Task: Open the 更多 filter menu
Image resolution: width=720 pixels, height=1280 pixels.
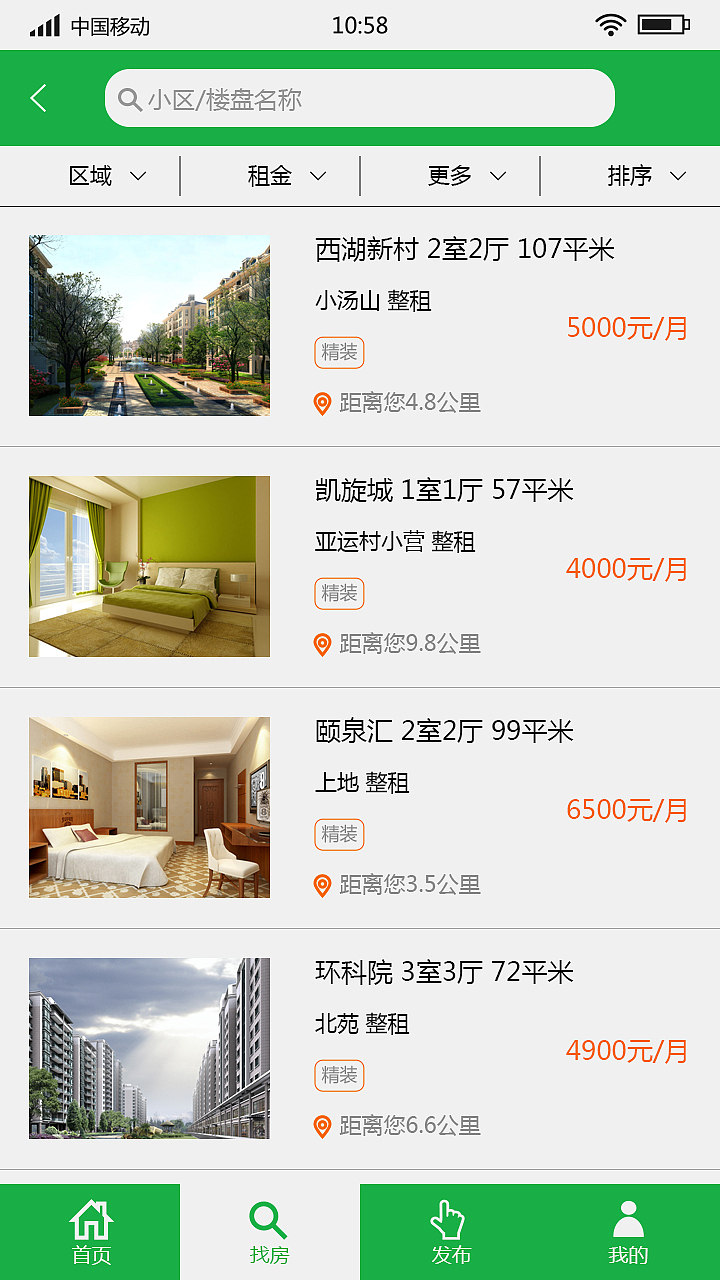Action: (465, 176)
